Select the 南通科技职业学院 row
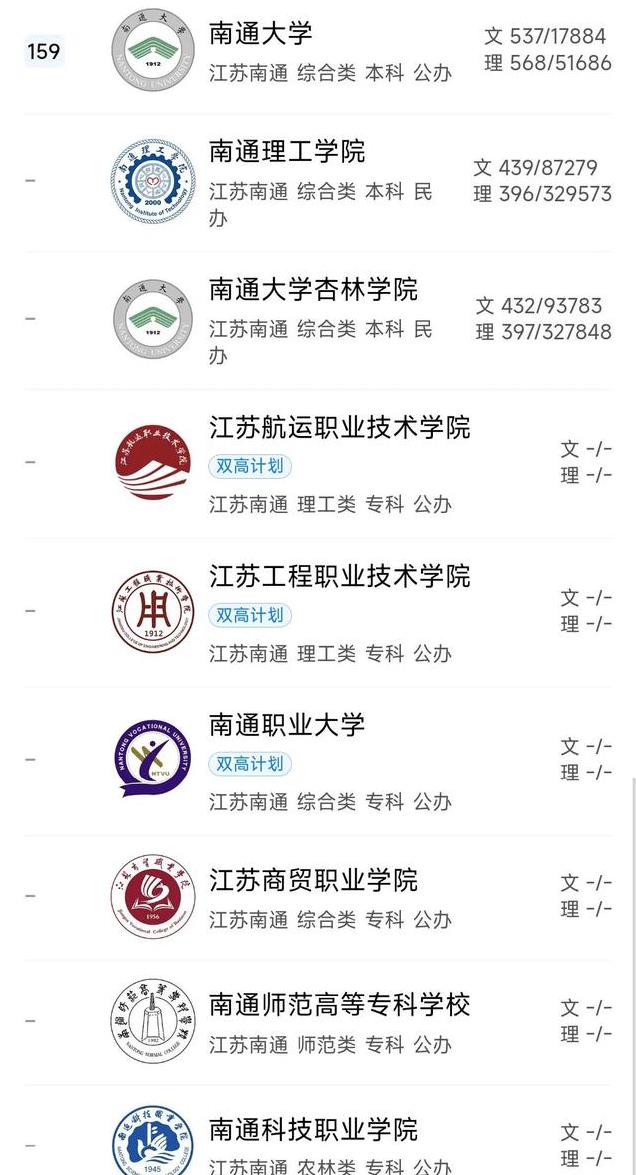Image resolution: width=636 pixels, height=1175 pixels. tap(313, 1130)
